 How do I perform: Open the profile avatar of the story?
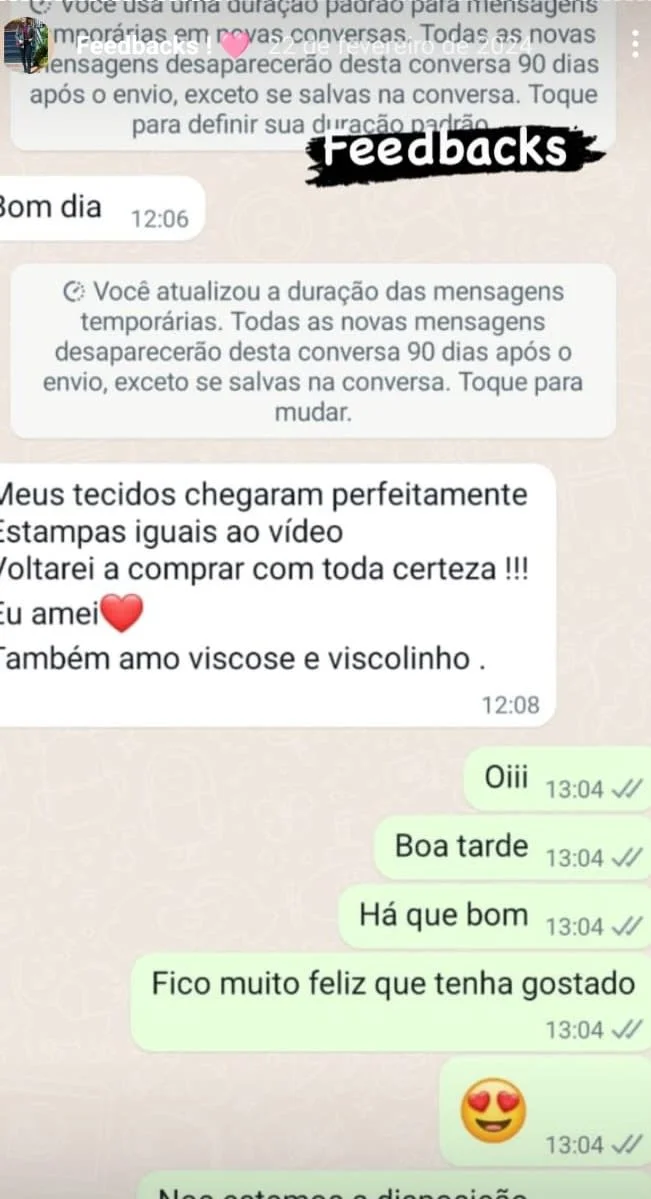pyautogui.click(x=25, y=45)
